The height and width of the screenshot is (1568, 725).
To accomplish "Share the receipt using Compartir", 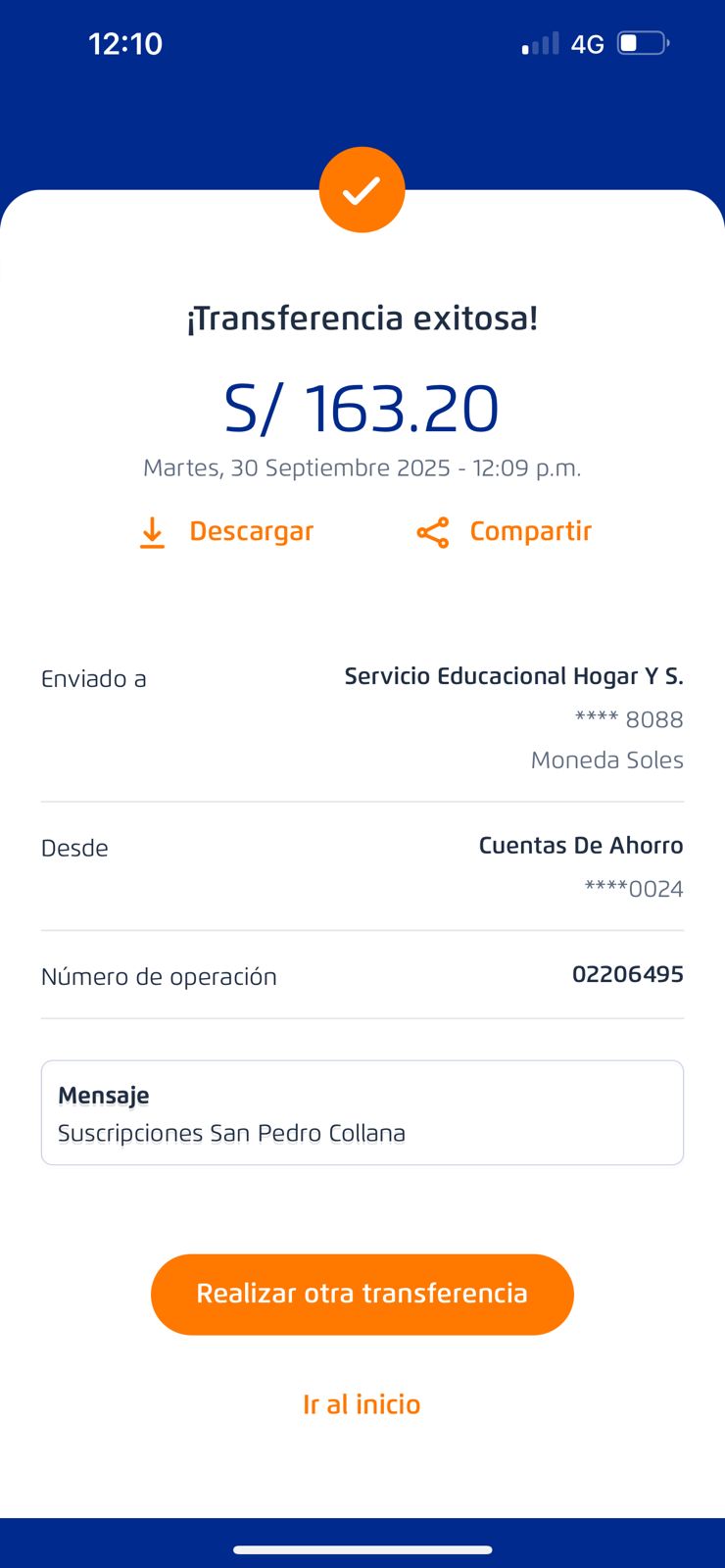I will (x=505, y=532).
